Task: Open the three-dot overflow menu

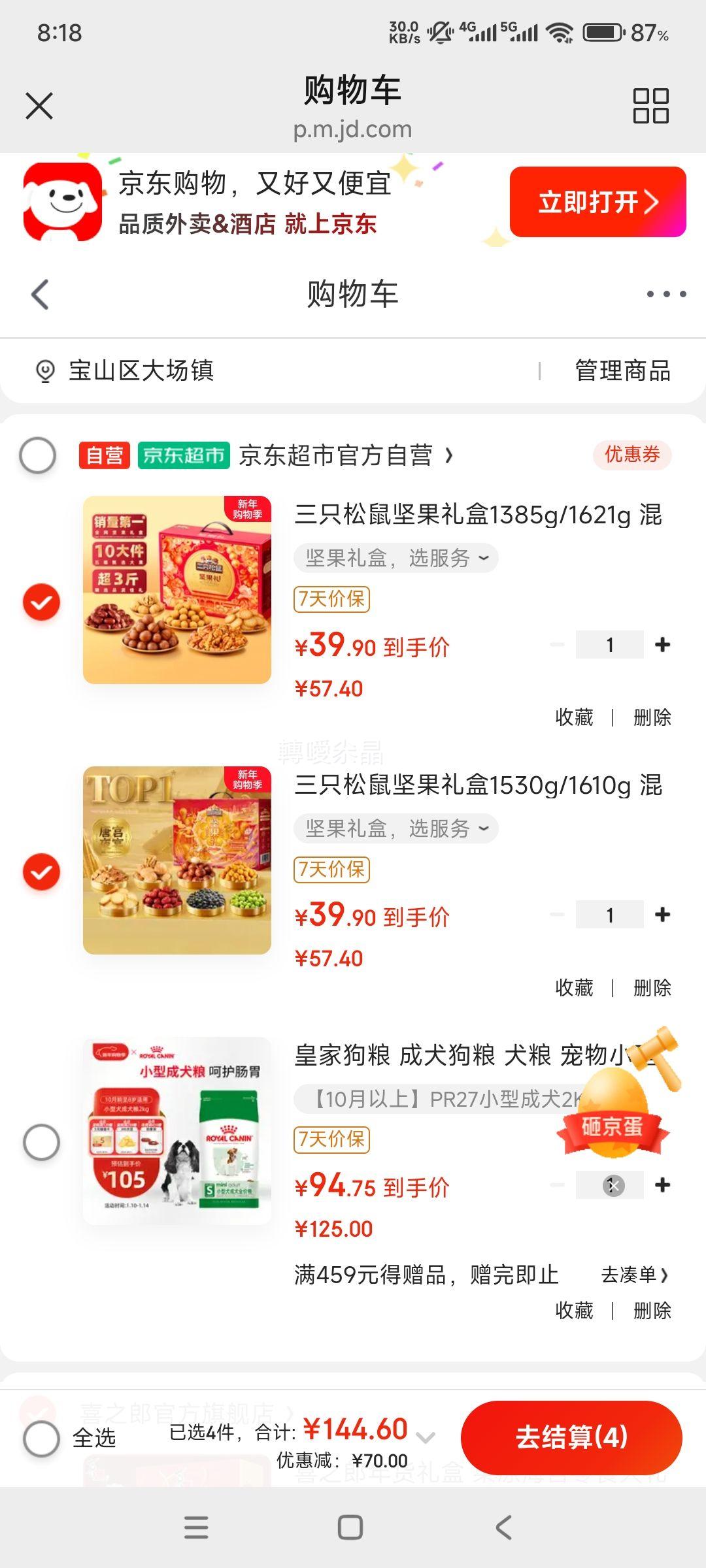Action: 660,293
